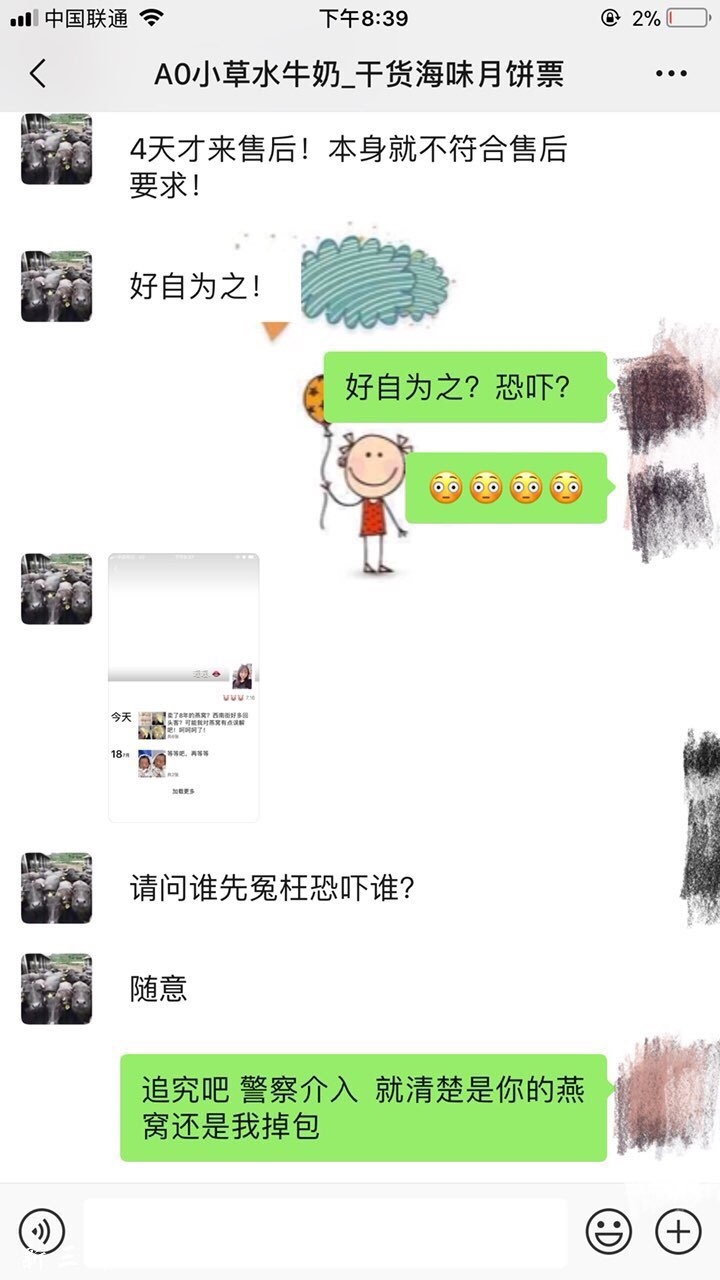Switch to voice message input
Viewport: 720px width, 1280px height.
coord(41,1231)
